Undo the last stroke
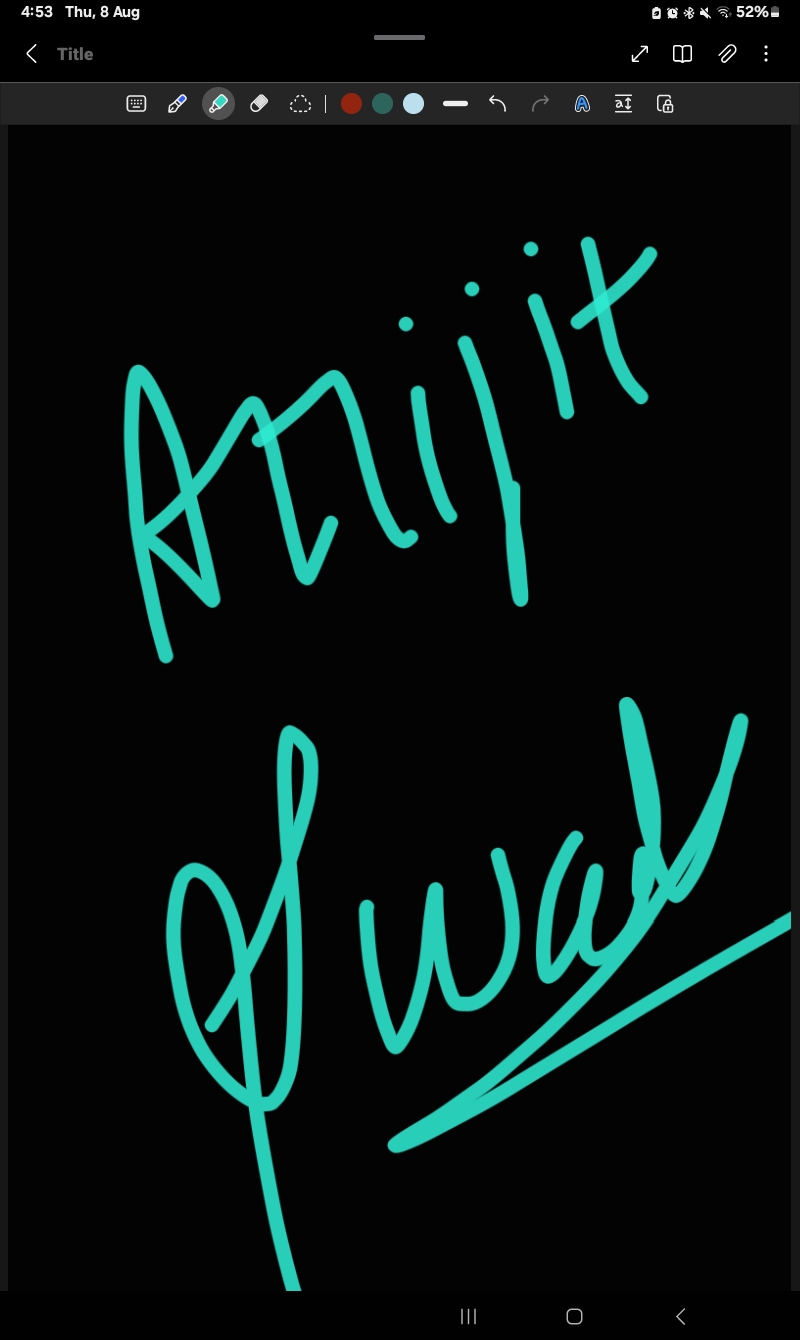800x1340 pixels. coord(497,104)
